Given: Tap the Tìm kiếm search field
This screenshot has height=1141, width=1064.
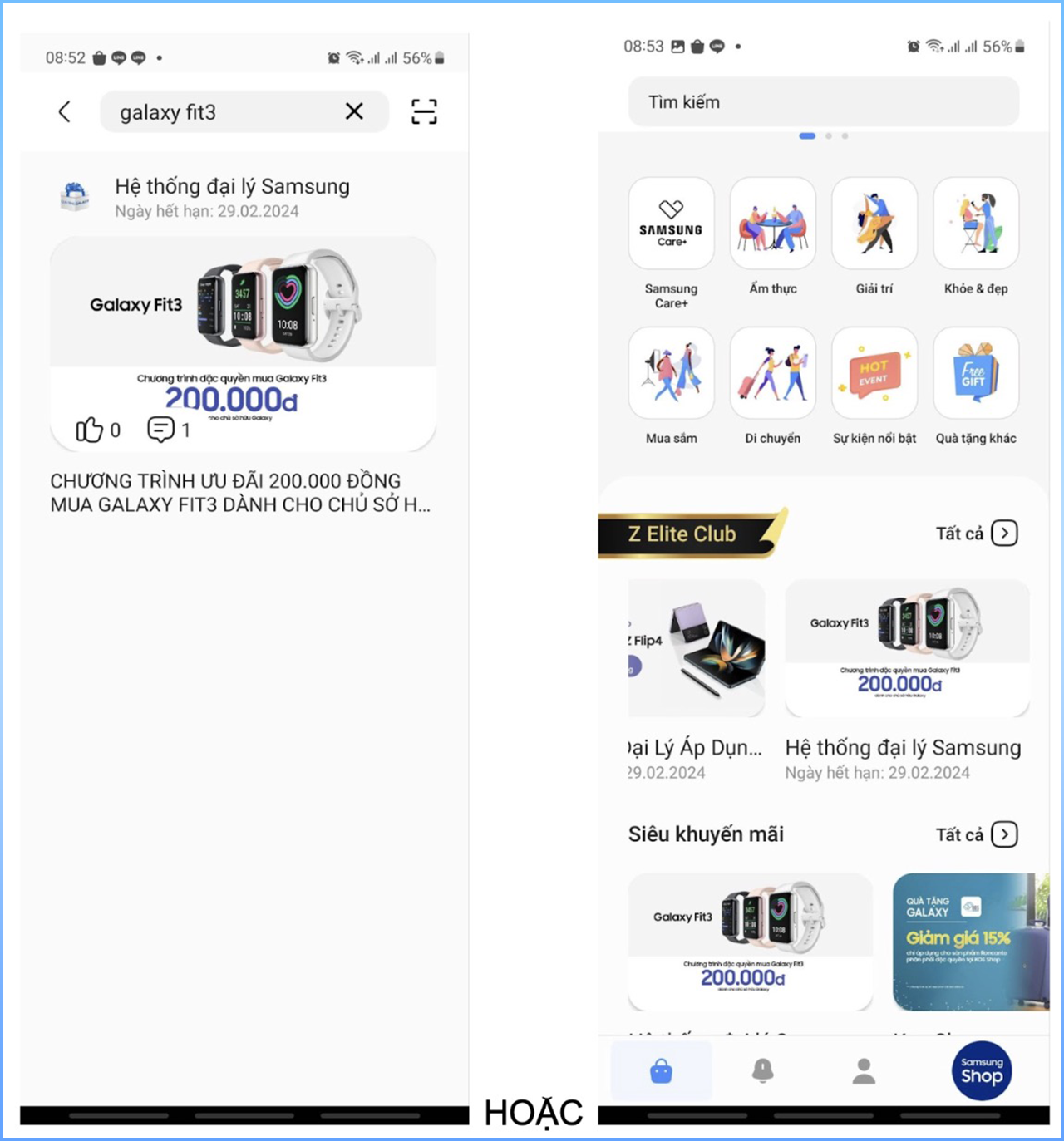Looking at the screenshot, I should pyautogui.click(x=823, y=101).
